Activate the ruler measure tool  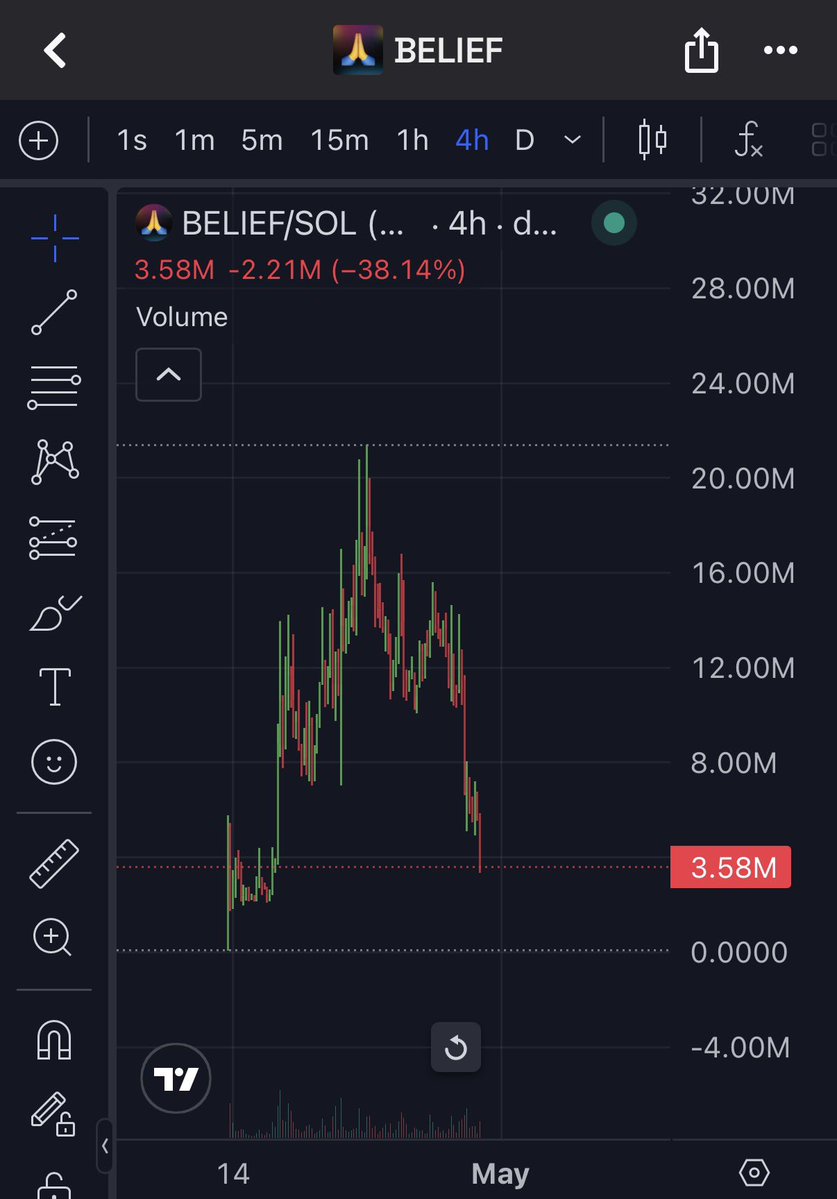(x=54, y=863)
